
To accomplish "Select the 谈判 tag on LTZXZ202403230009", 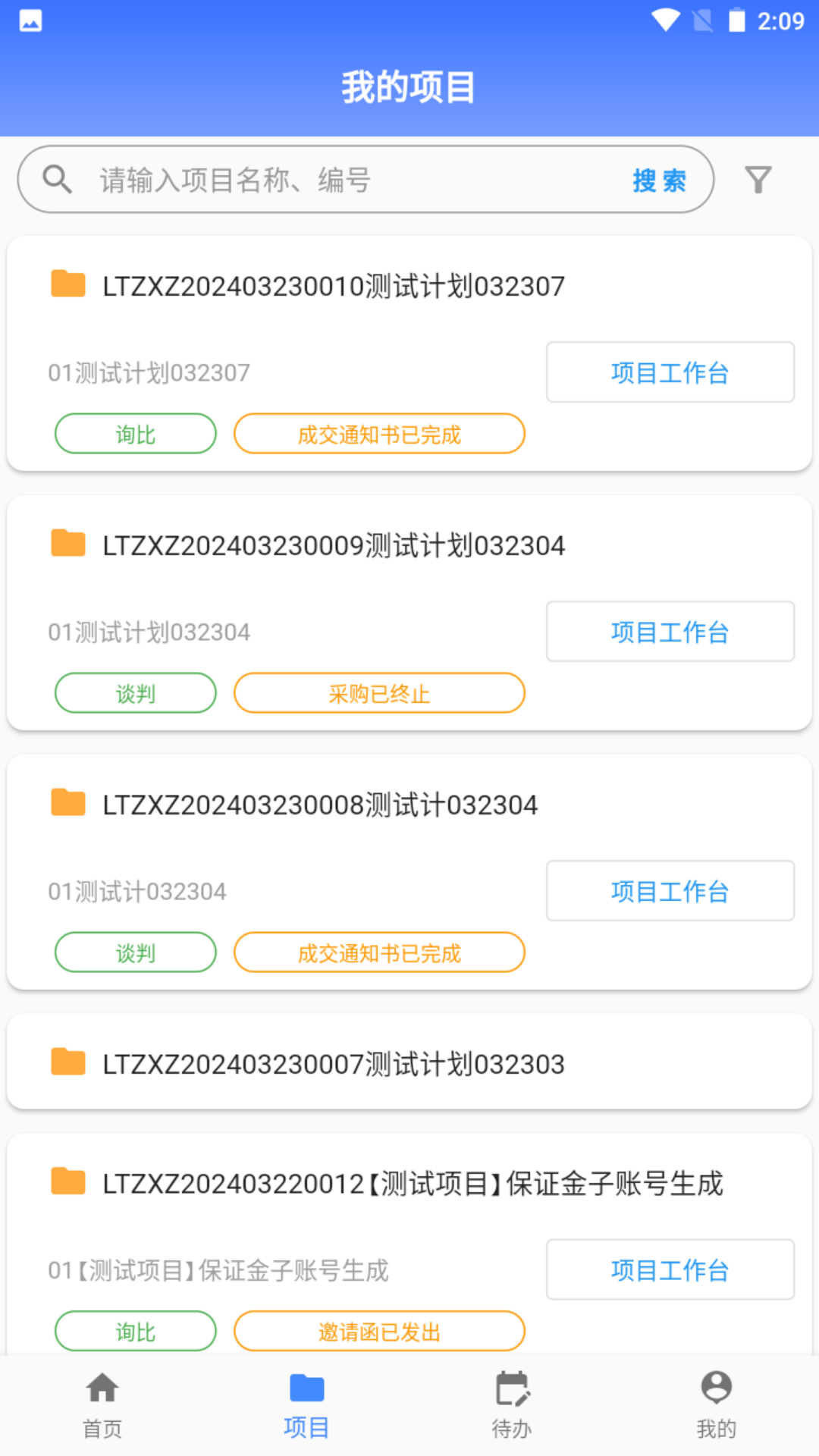I will pos(134,692).
